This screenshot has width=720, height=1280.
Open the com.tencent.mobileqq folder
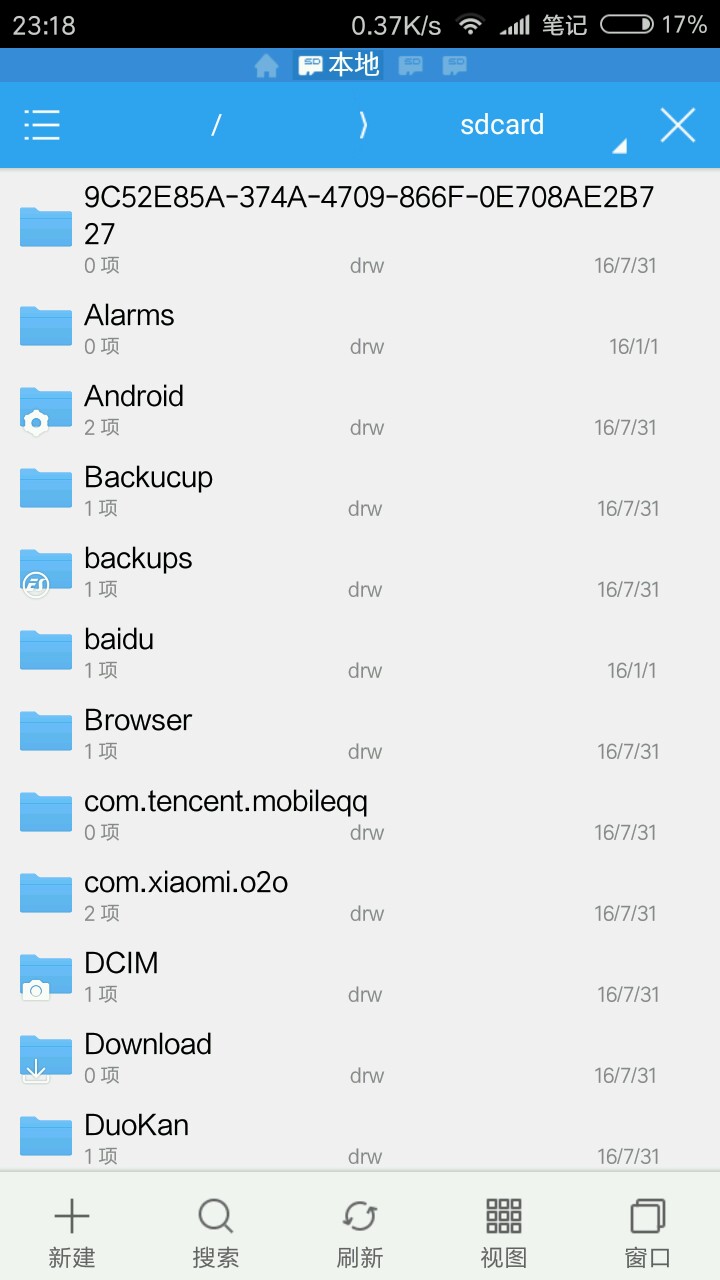coord(226,802)
